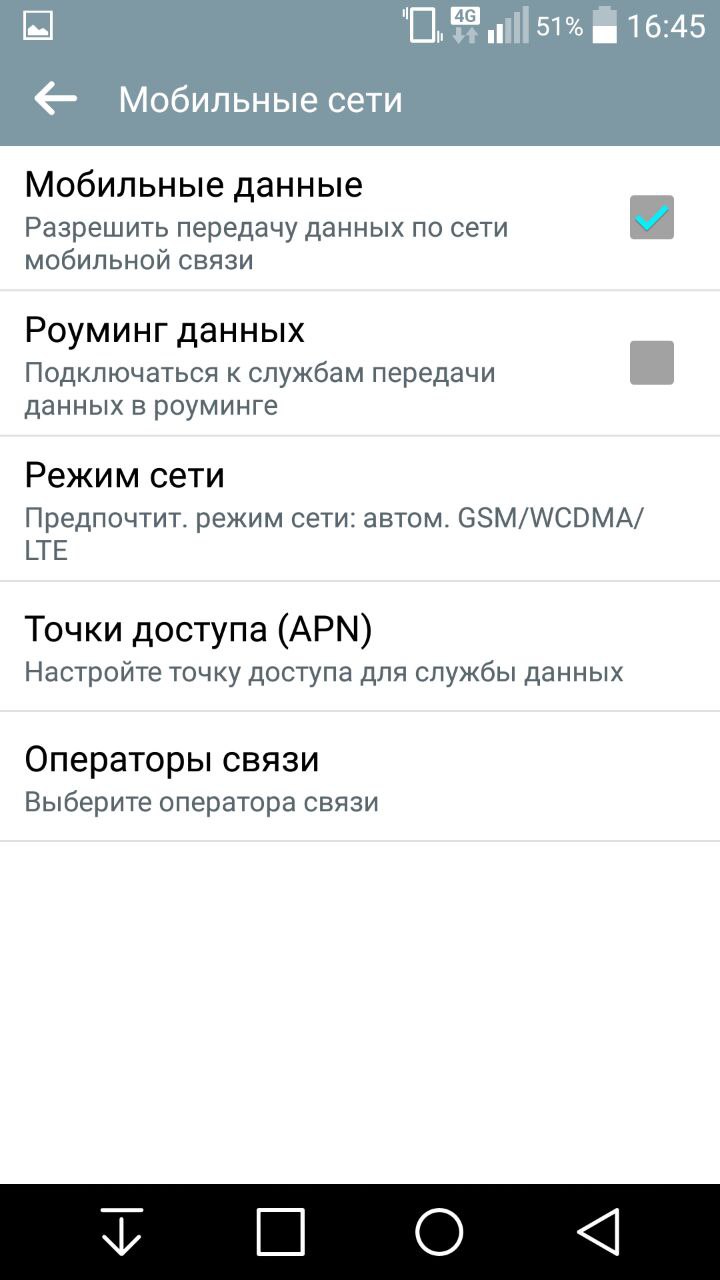Screen dimensions: 720x1280
Task: Go back from Мобильные сети screen
Action: click(56, 98)
